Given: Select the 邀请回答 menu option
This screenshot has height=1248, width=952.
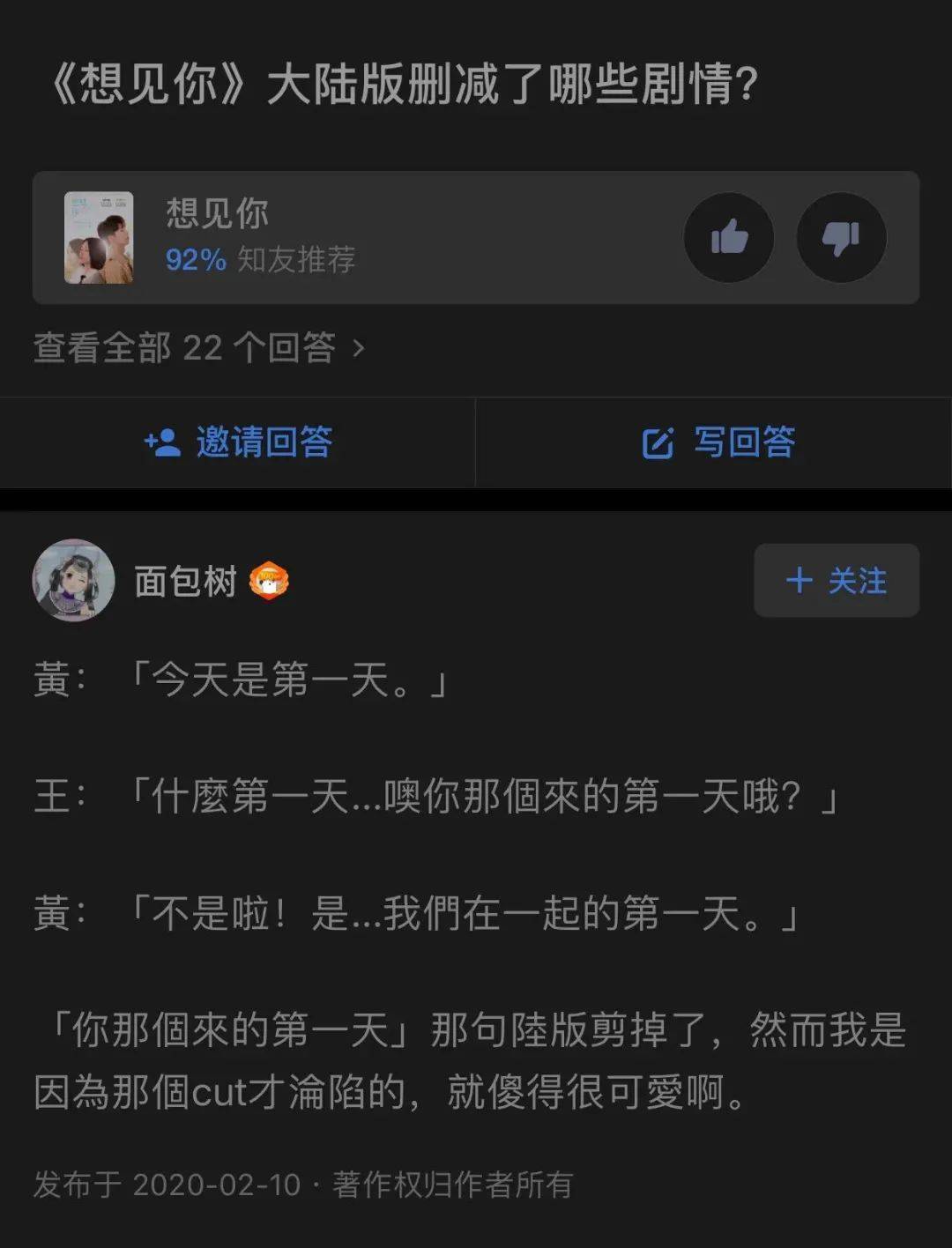Looking at the screenshot, I should (x=238, y=443).
